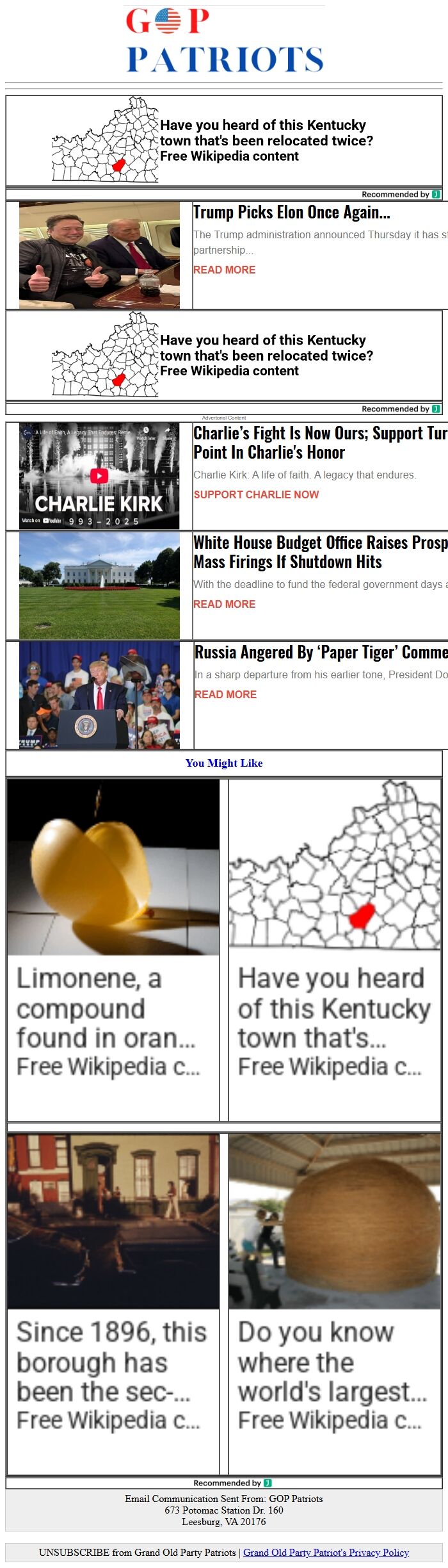The image size is (448, 1568).
Task: Open the White House lawn photo
Action: point(99,585)
